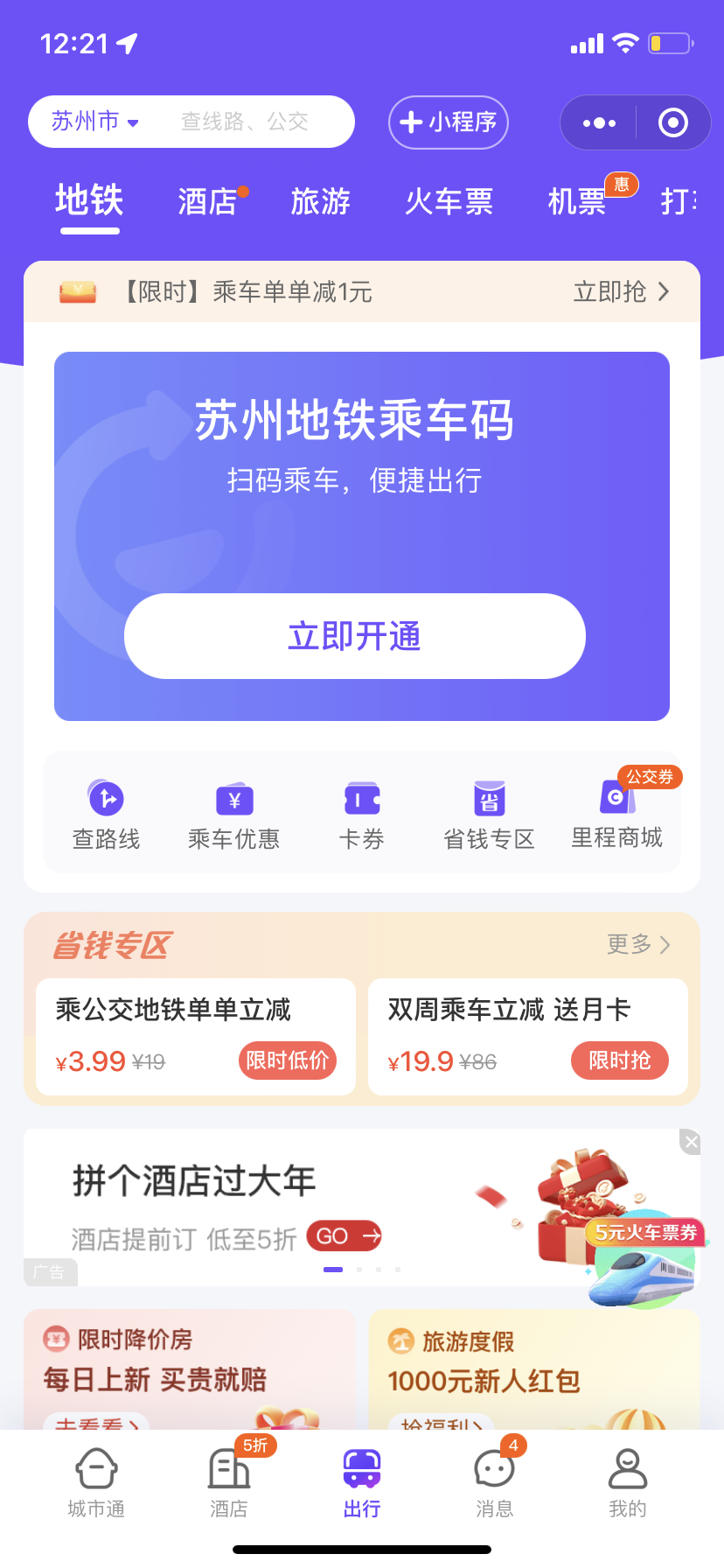Open the 苏州市 city dropdown
The height and width of the screenshot is (1568, 724).
pos(94,122)
